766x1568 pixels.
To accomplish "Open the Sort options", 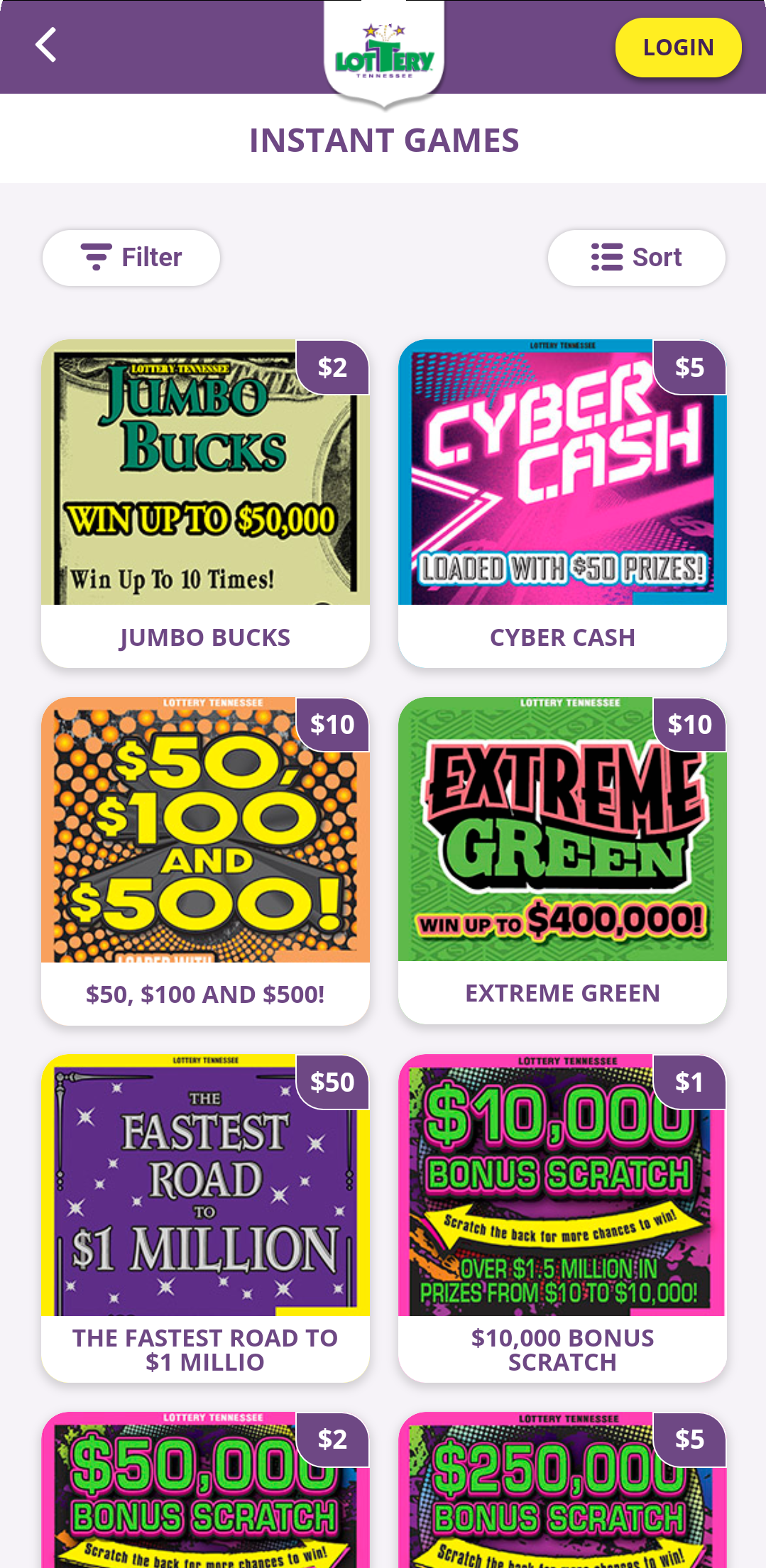I will (636, 257).
